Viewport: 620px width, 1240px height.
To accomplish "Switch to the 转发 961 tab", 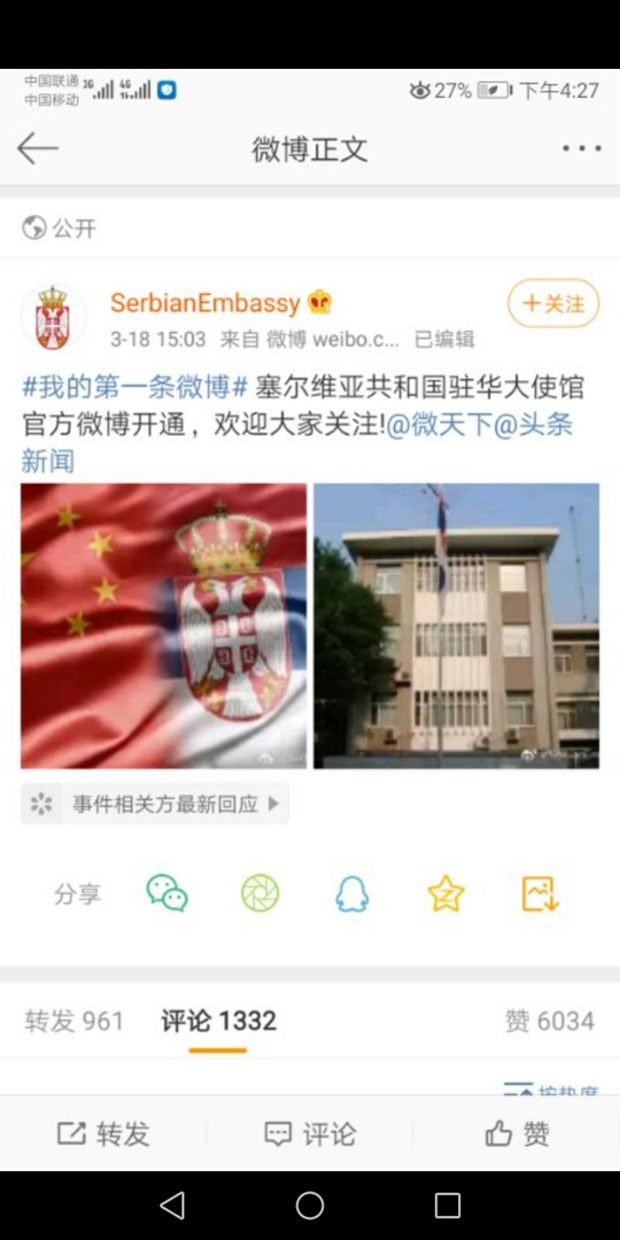I will (74, 1021).
